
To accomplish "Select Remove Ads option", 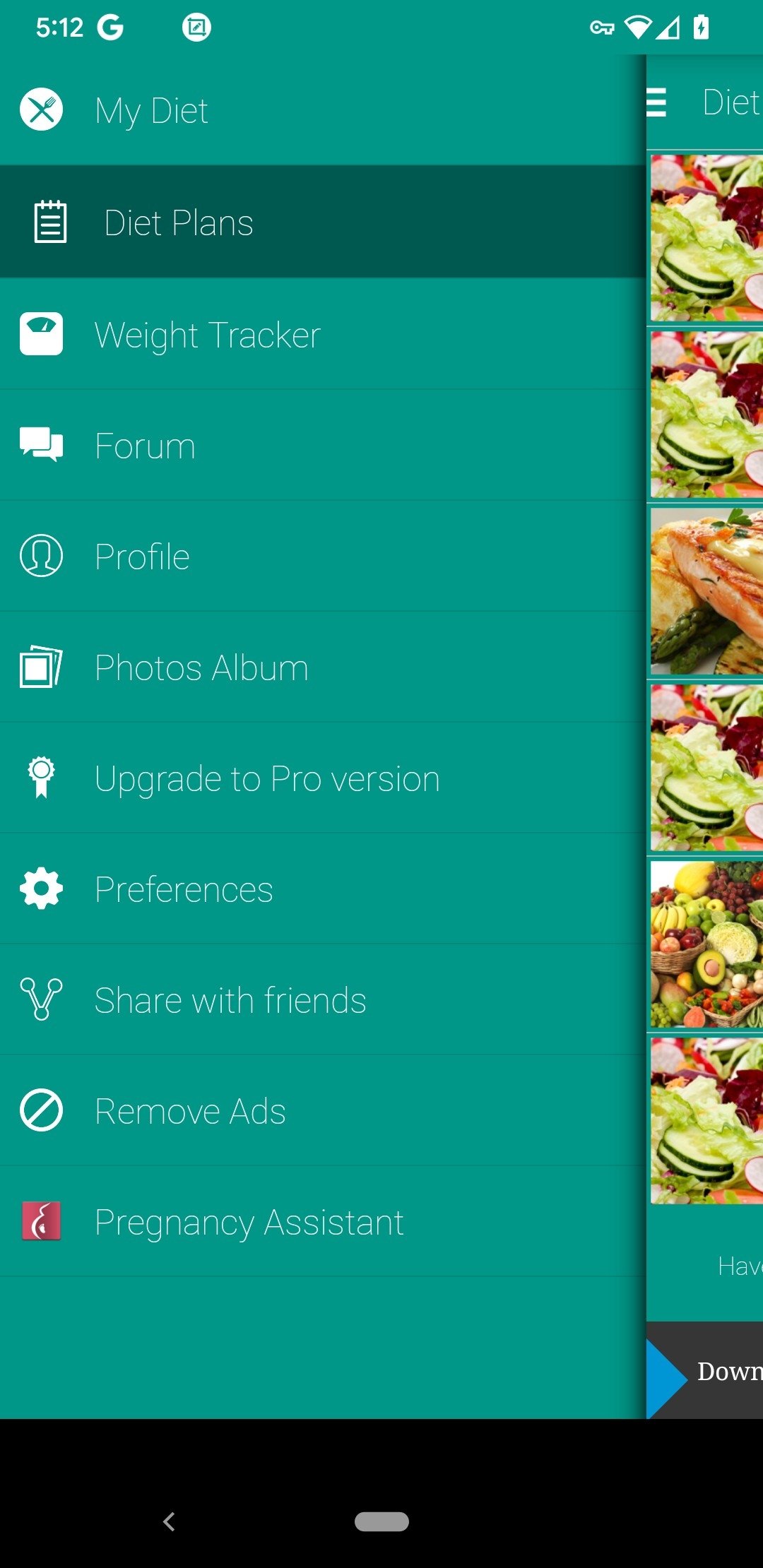I will 323,1110.
